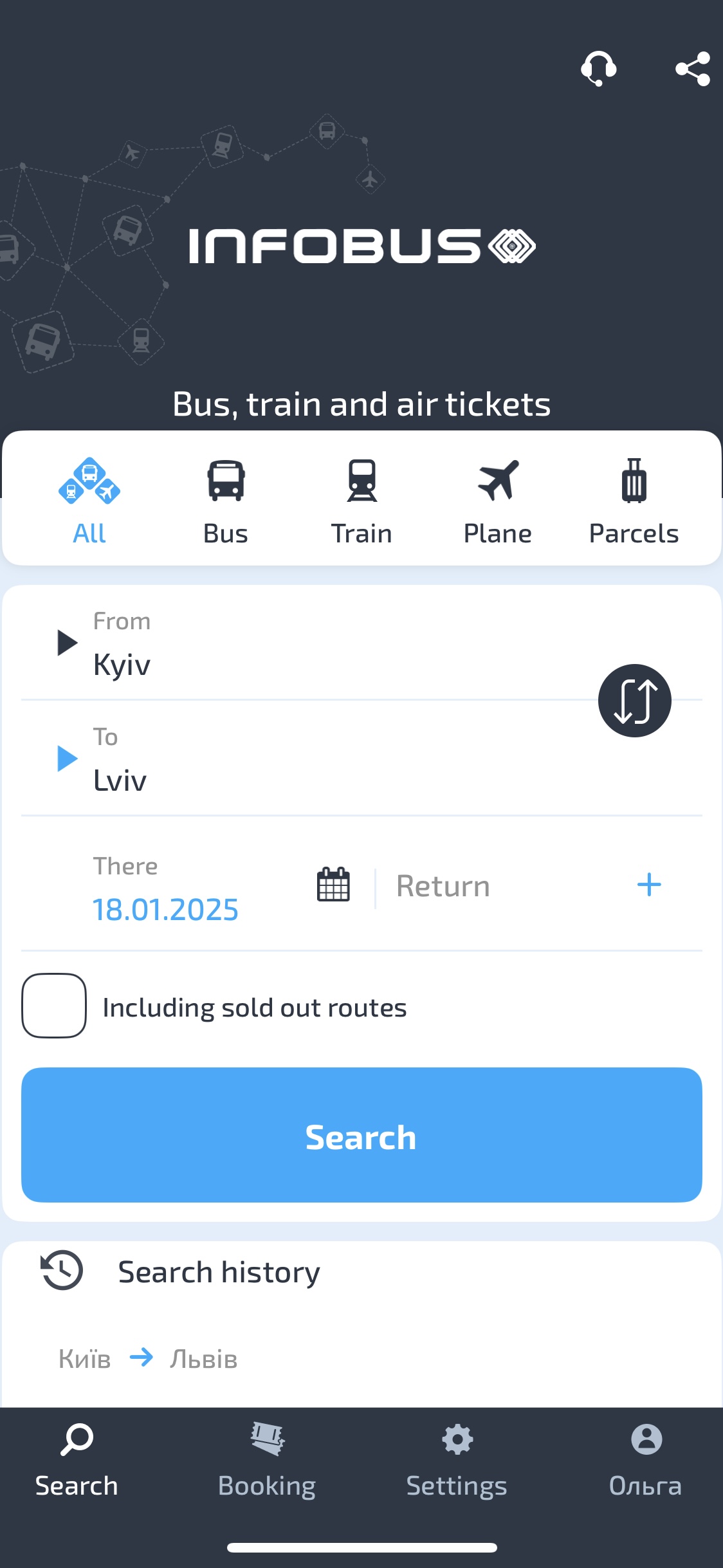Share the app via share icon
Image resolution: width=723 pixels, height=1568 pixels.
(x=693, y=68)
